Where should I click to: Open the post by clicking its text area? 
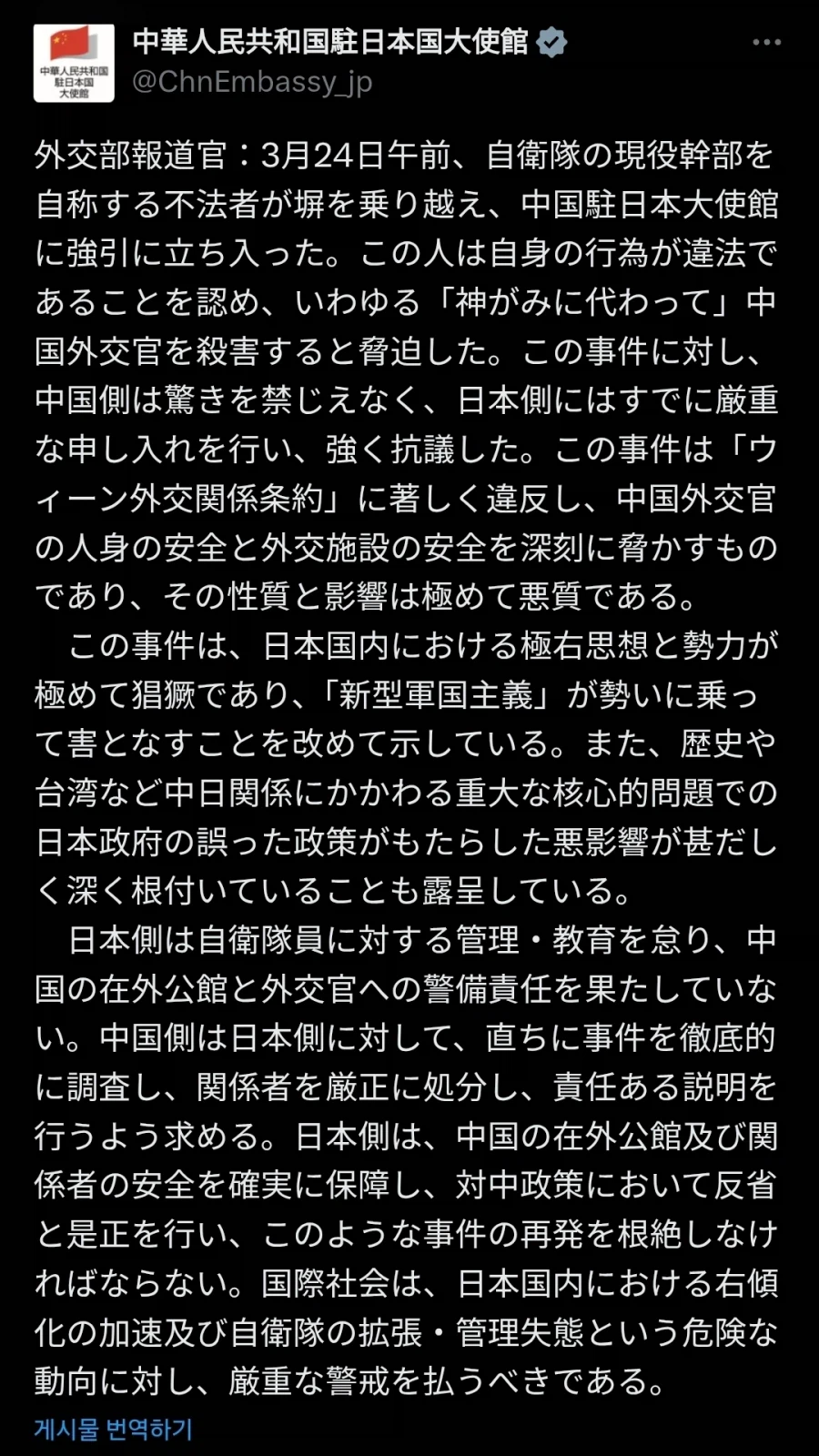[x=409, y=728]
